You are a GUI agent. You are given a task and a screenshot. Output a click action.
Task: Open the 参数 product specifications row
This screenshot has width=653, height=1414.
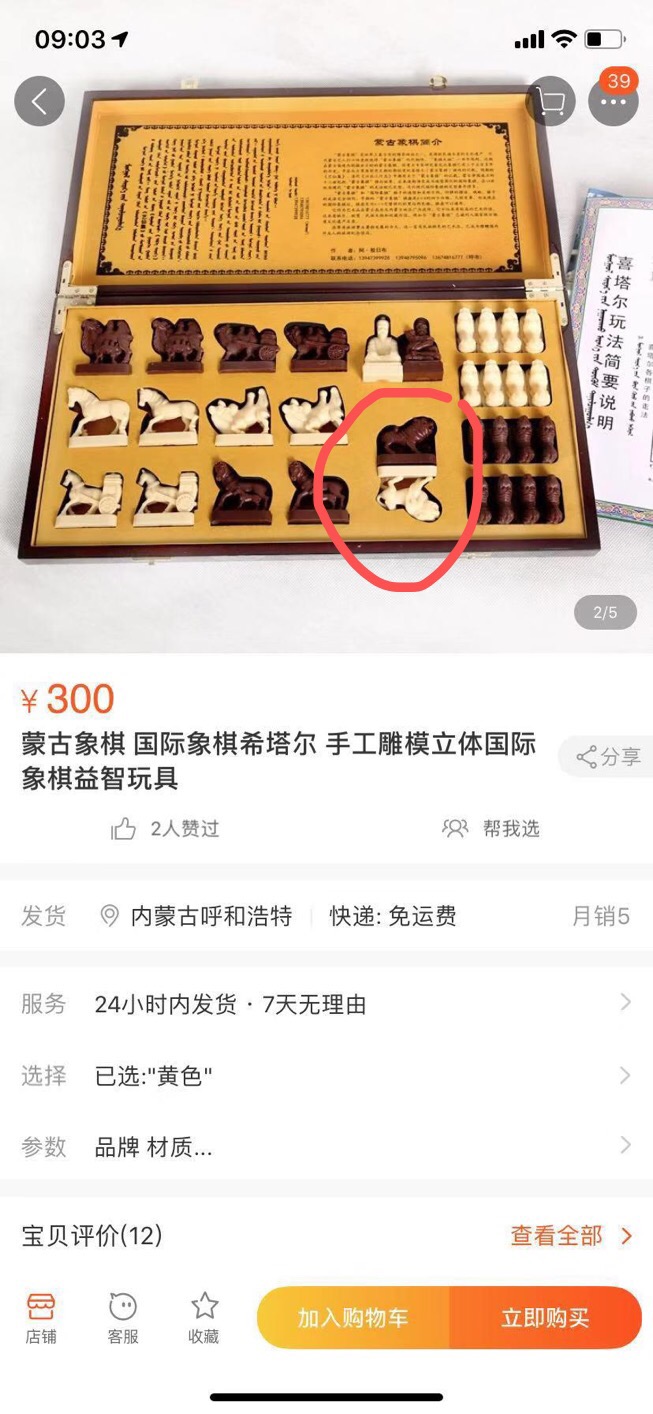pyautogui.click(x=326, y=1147)
